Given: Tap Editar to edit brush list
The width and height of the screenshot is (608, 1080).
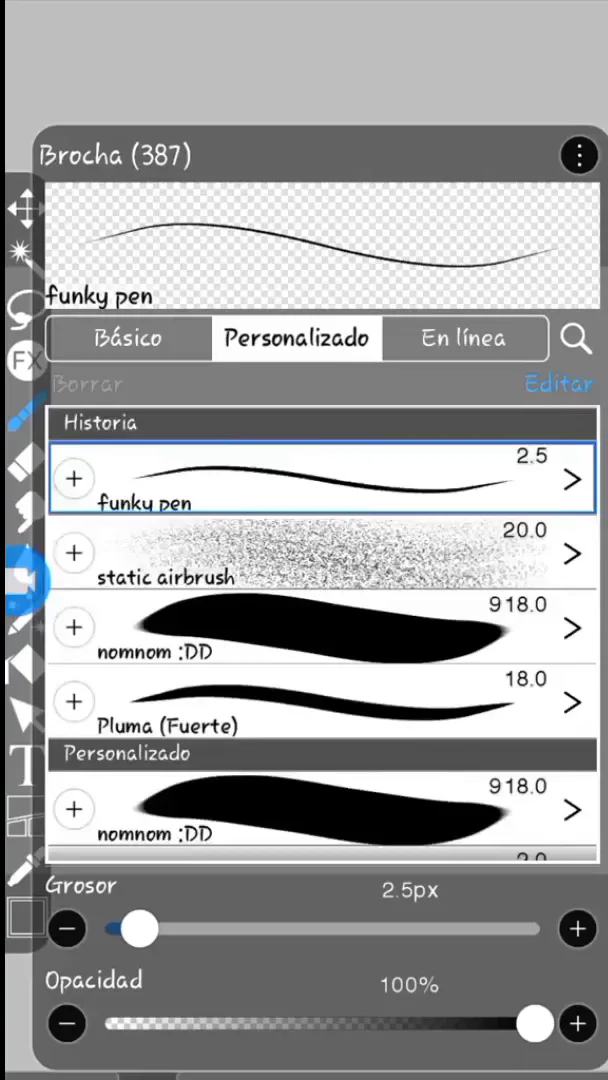Looking at the screenshot, I should point(558,384).
